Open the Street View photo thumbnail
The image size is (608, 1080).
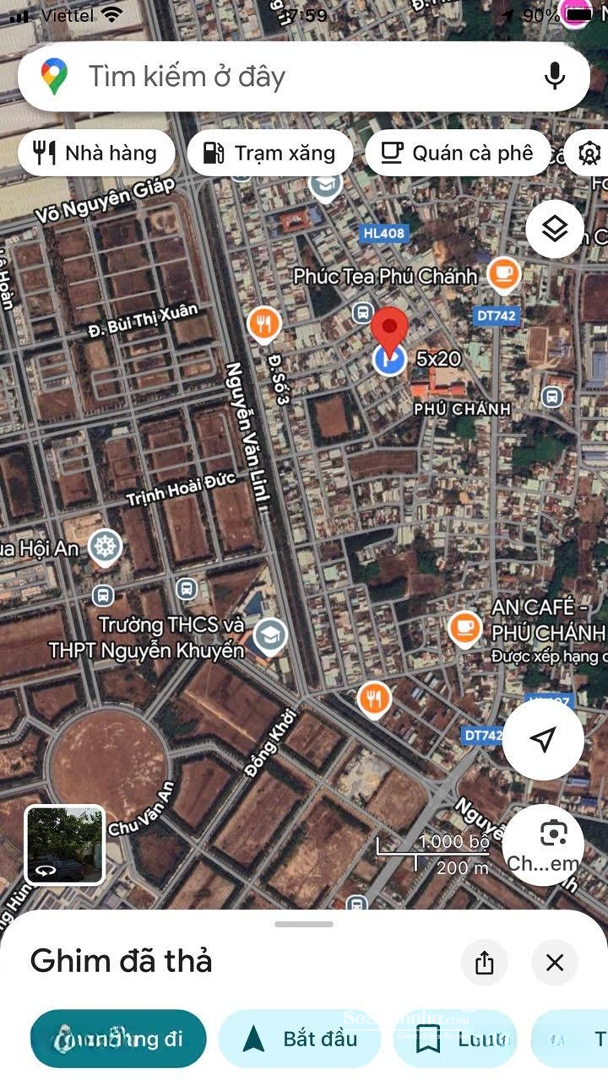coord(65,845)
